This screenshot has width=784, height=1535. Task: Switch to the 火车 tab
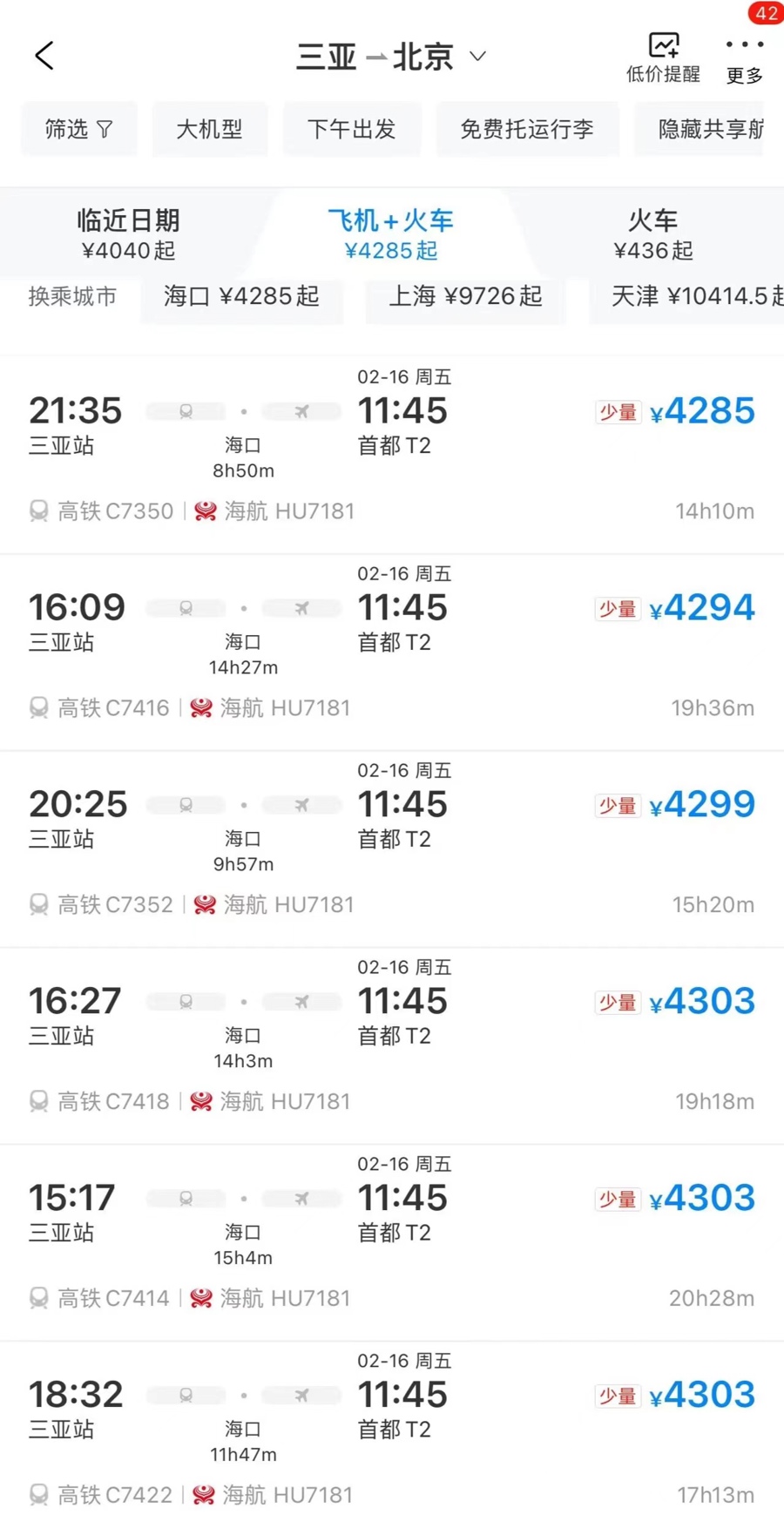pyautogui.click(x=652, y=233)
